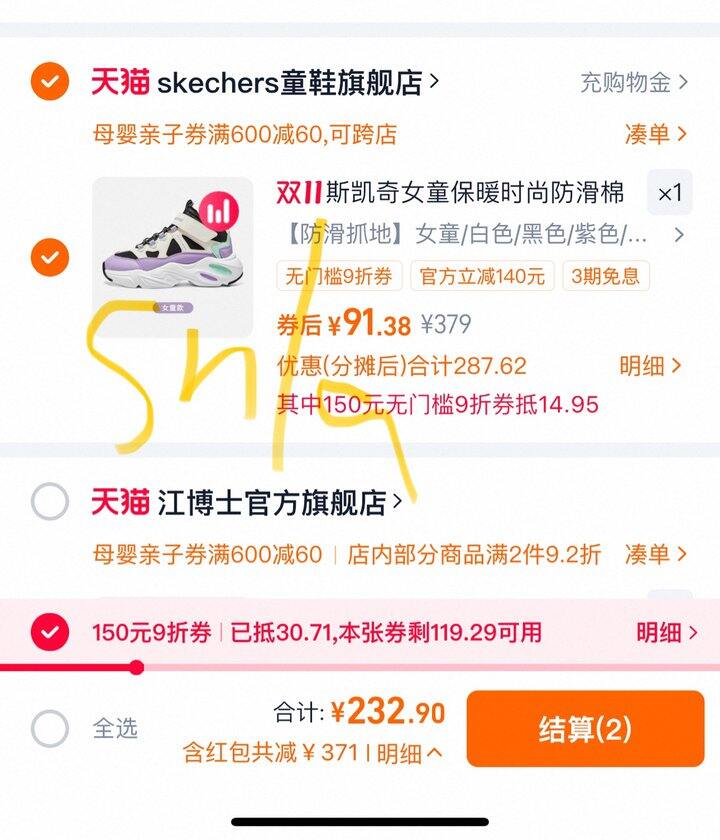The height and width of the screenshot is (840, 720).
Task: Open the 斯凯奇 shoe product image
Action: pos(173,257)
